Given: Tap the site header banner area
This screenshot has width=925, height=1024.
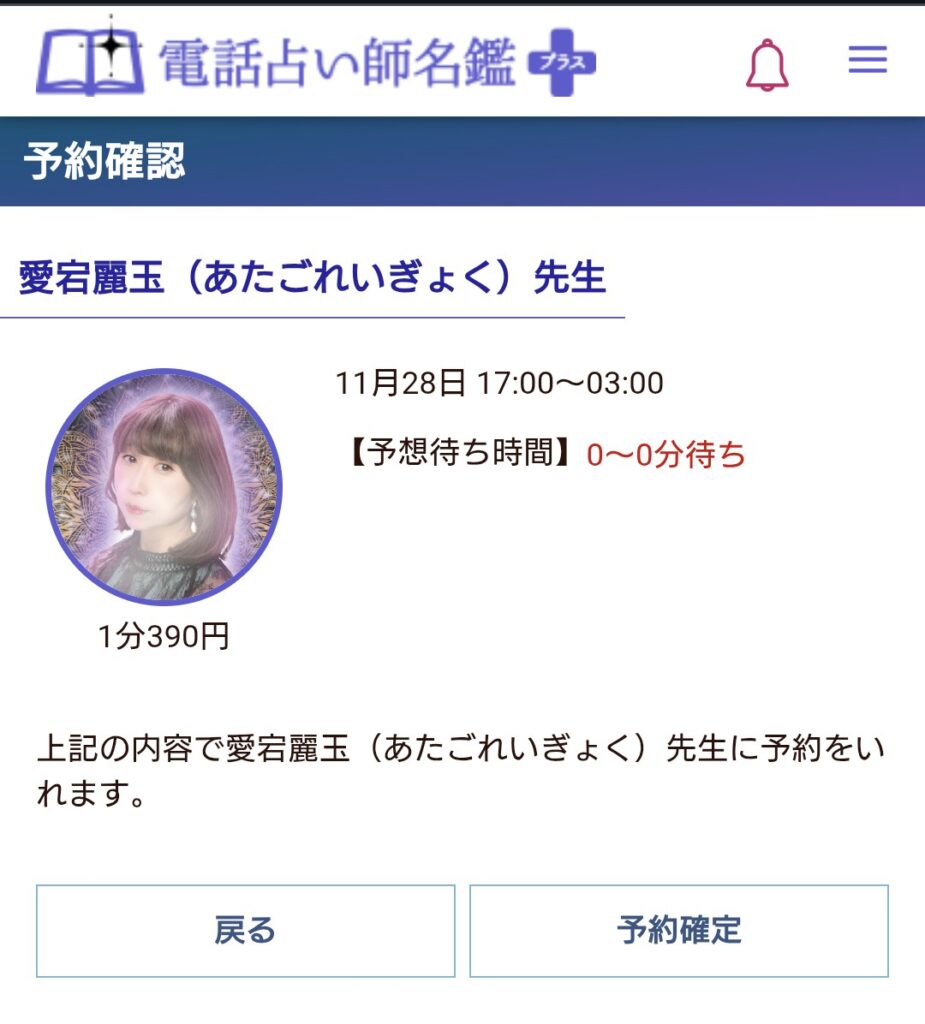Looking at the screenshot, I should point(462,58).
